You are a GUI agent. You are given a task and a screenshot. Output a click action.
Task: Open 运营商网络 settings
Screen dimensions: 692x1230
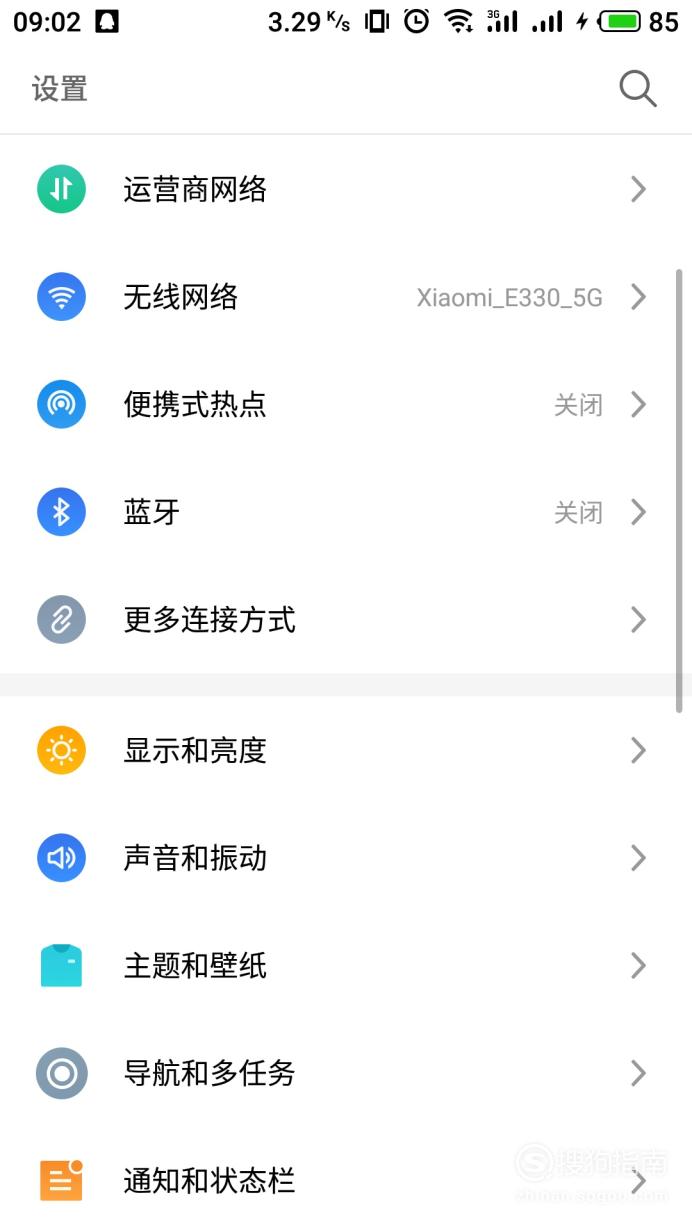pos(346,189)
